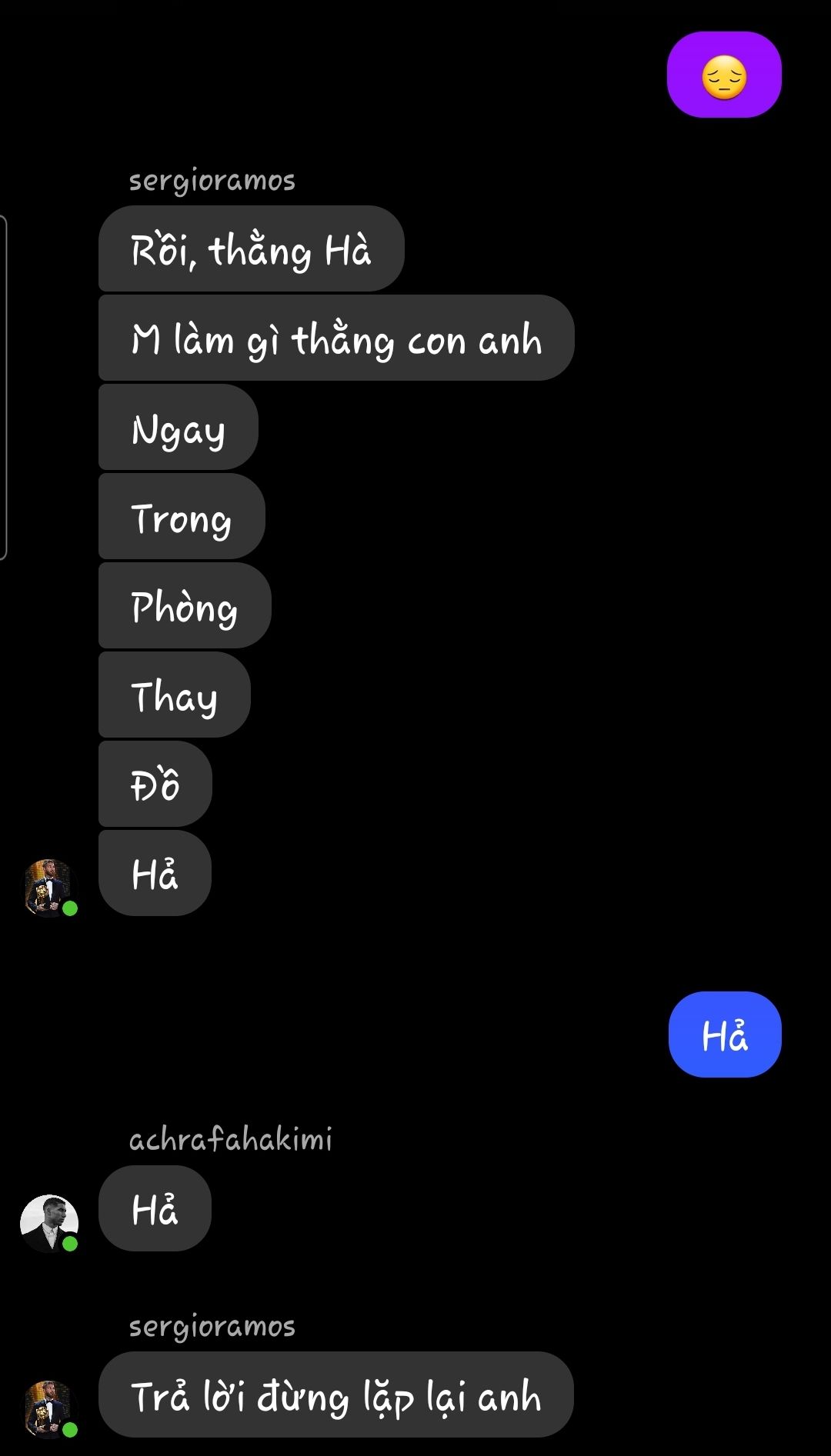Open sergioramos's avatar beside his "Hả" message
Image resolution: width=831 pixels, height=1456 pixels.
[x=49, y=888]
